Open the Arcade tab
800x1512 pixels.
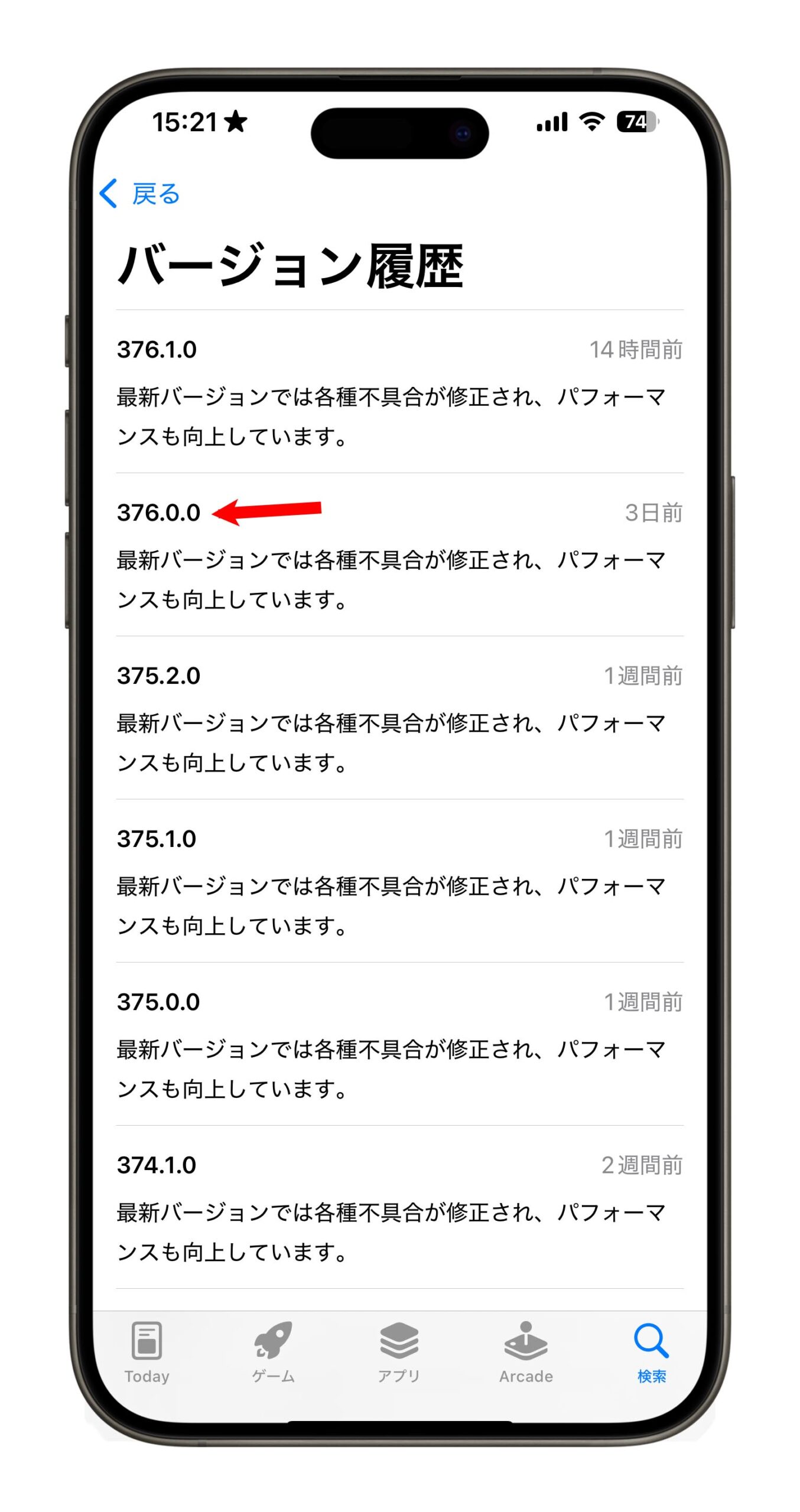tap(526, 1352)
